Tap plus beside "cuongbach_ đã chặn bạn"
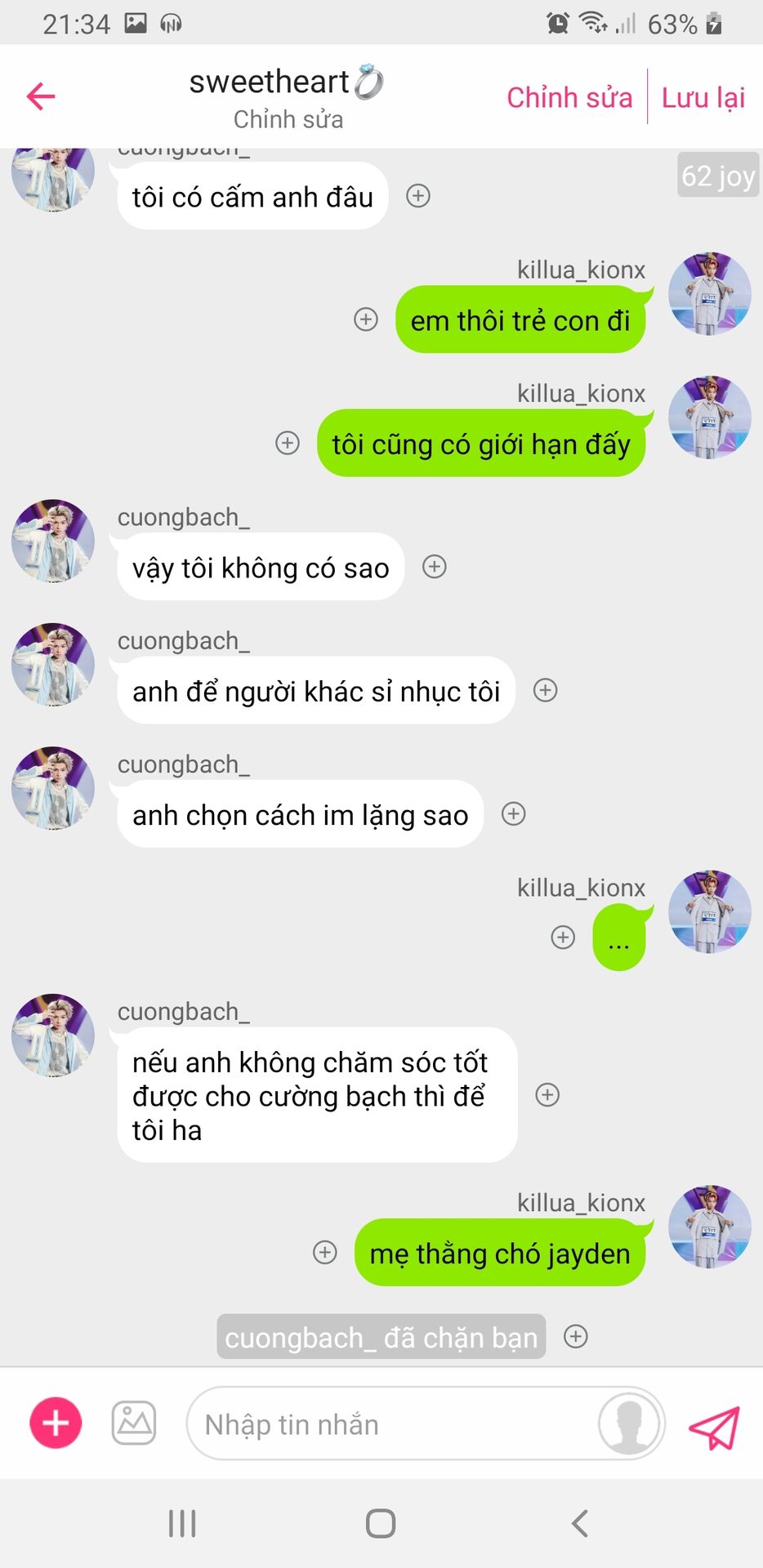Image resolution: width=763 pixels, height=1568 pixels. (x=576, y=1336)
